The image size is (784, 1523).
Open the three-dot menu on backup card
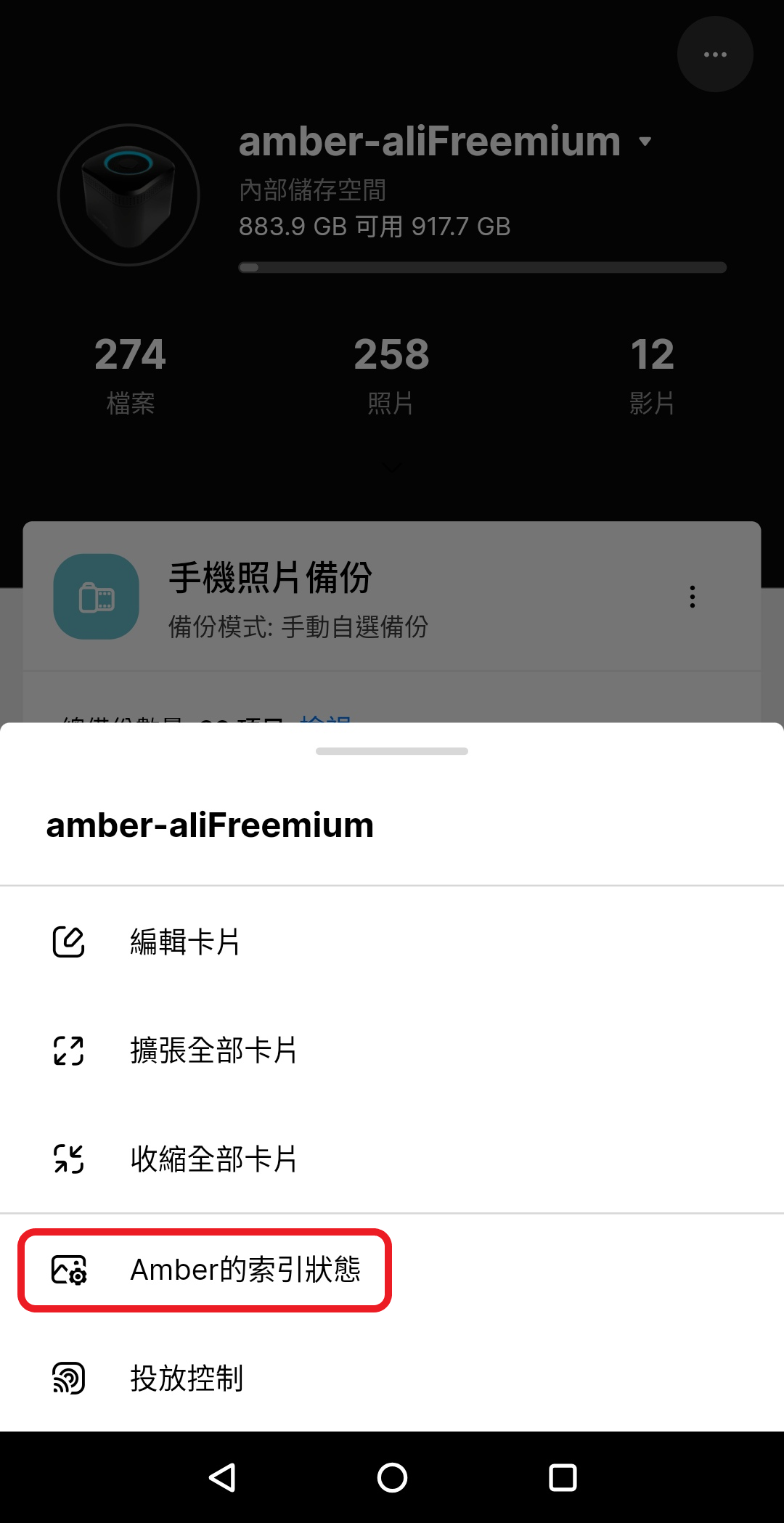[x=692, y=597]
